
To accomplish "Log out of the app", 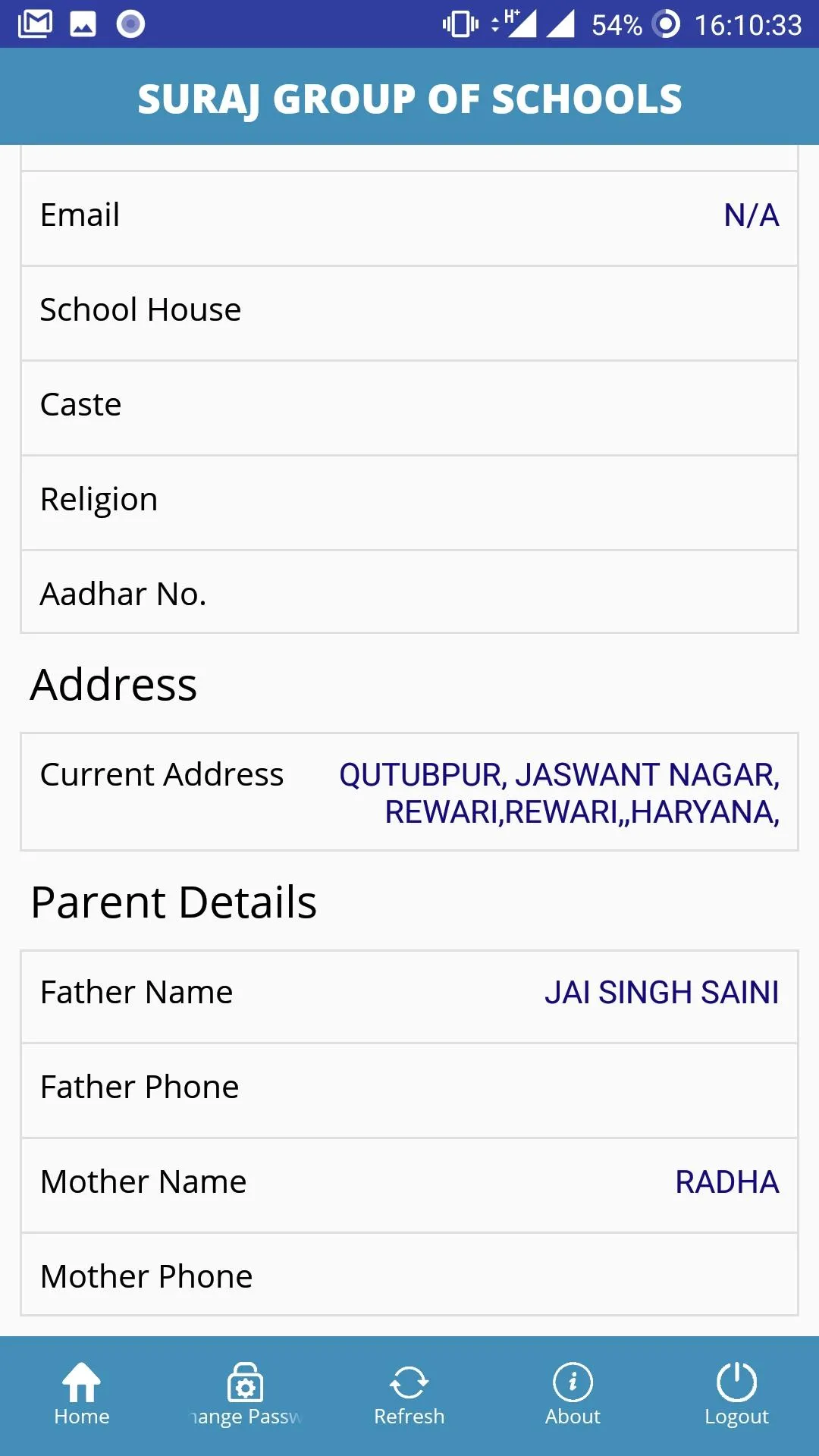I will [737, 1395].
